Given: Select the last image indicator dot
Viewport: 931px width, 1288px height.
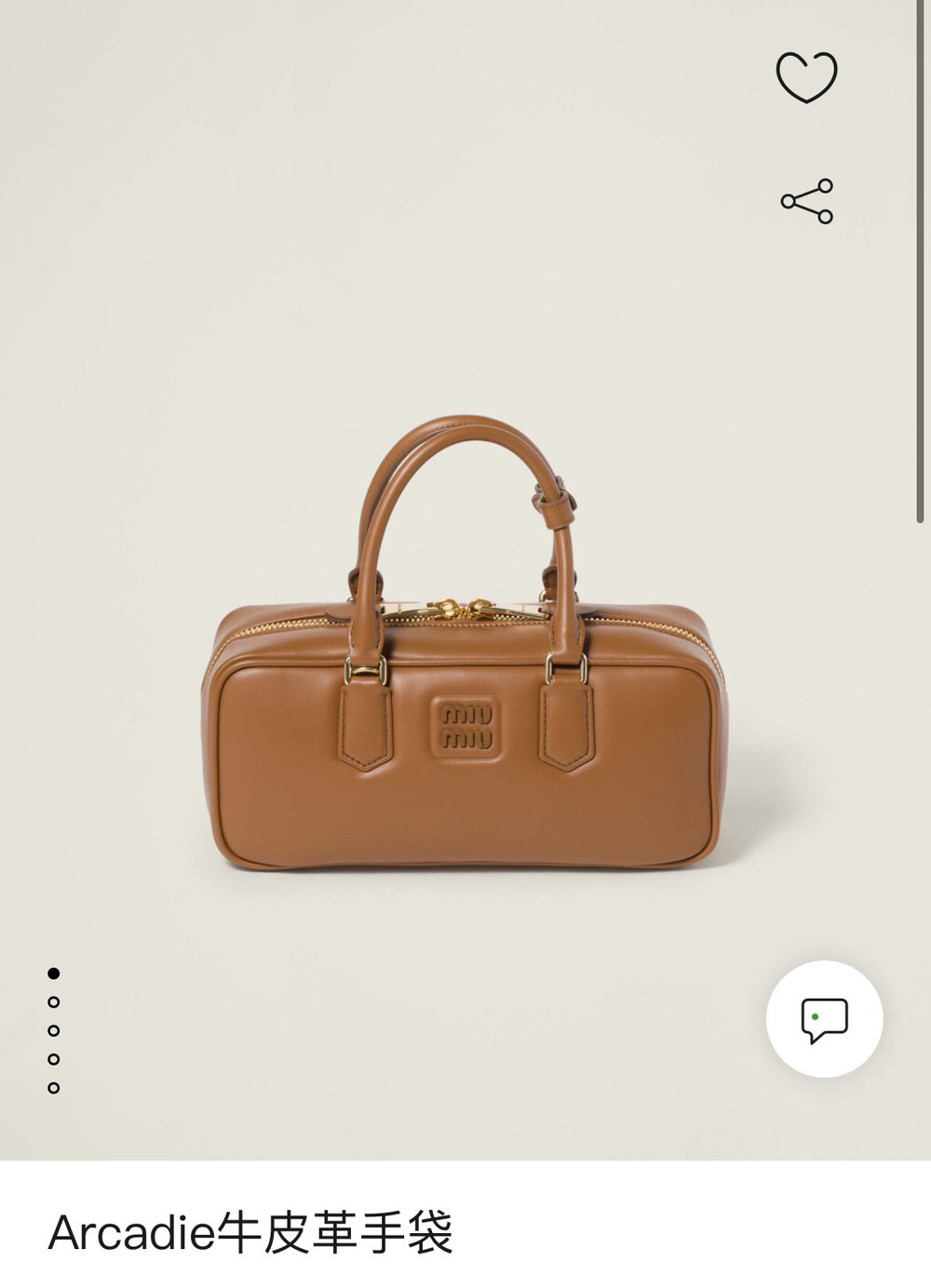Looking at the screenshot, I should click(x=54, y=1088).
